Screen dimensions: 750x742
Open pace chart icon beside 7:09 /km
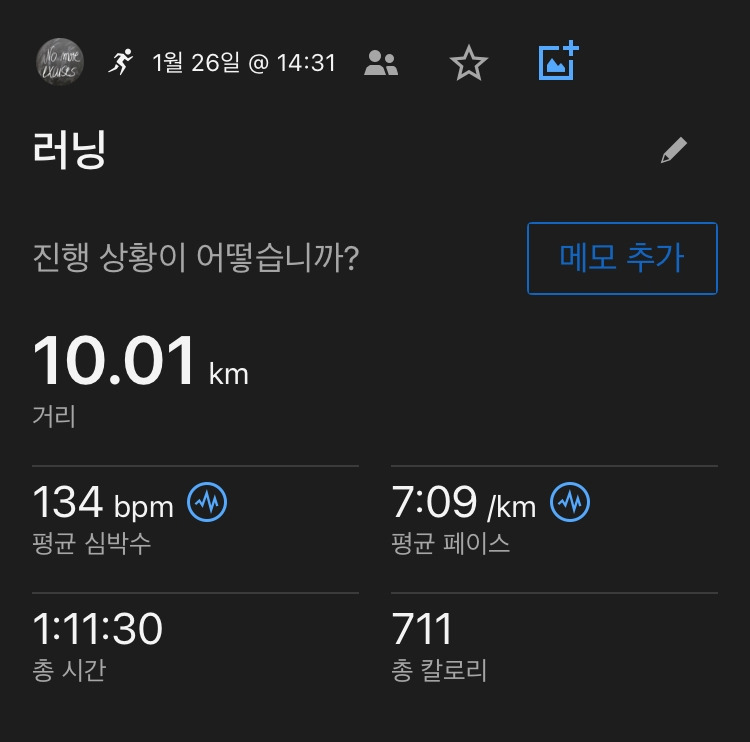click(570, 502)
